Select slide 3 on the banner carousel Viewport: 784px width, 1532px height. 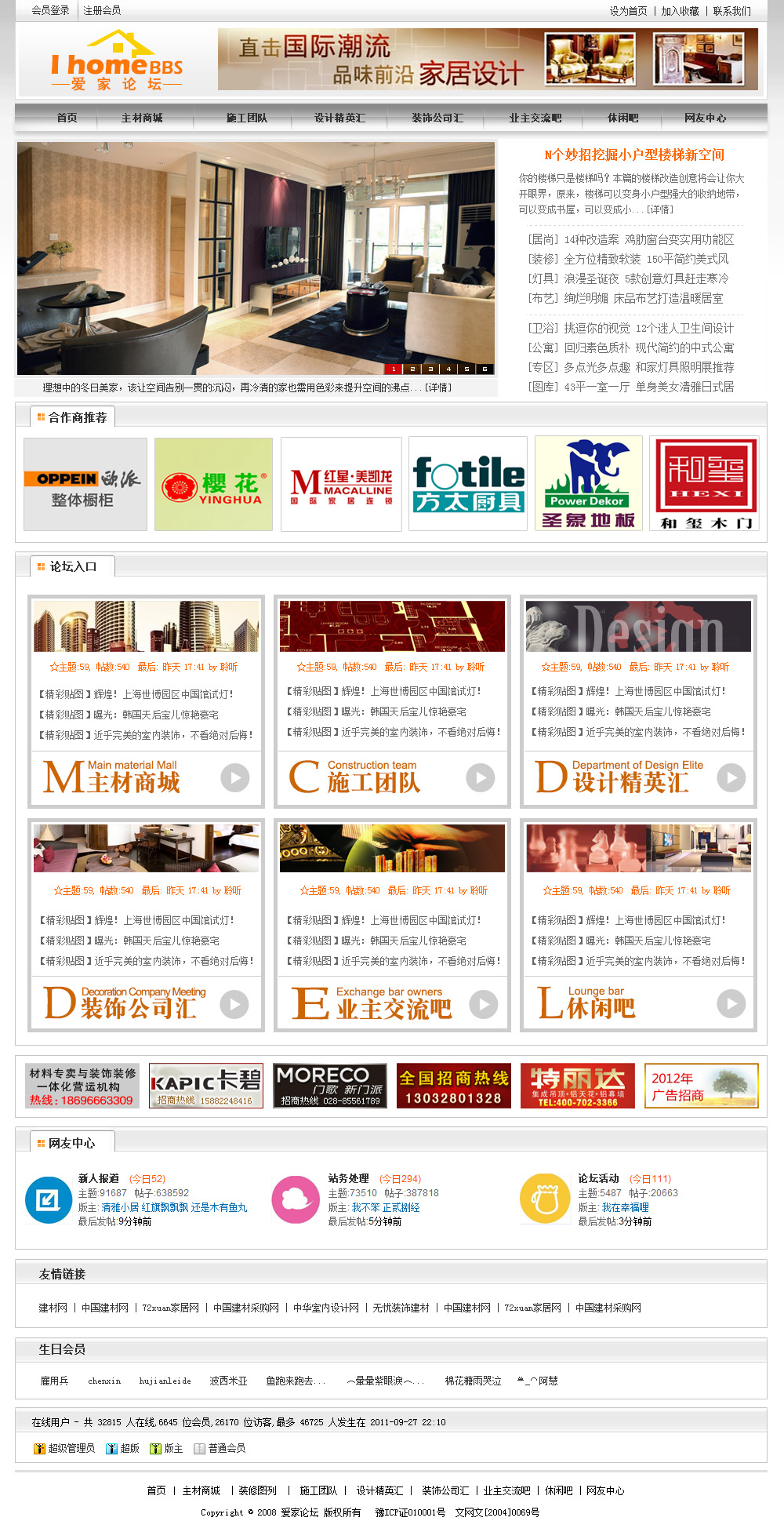[430, 369]
